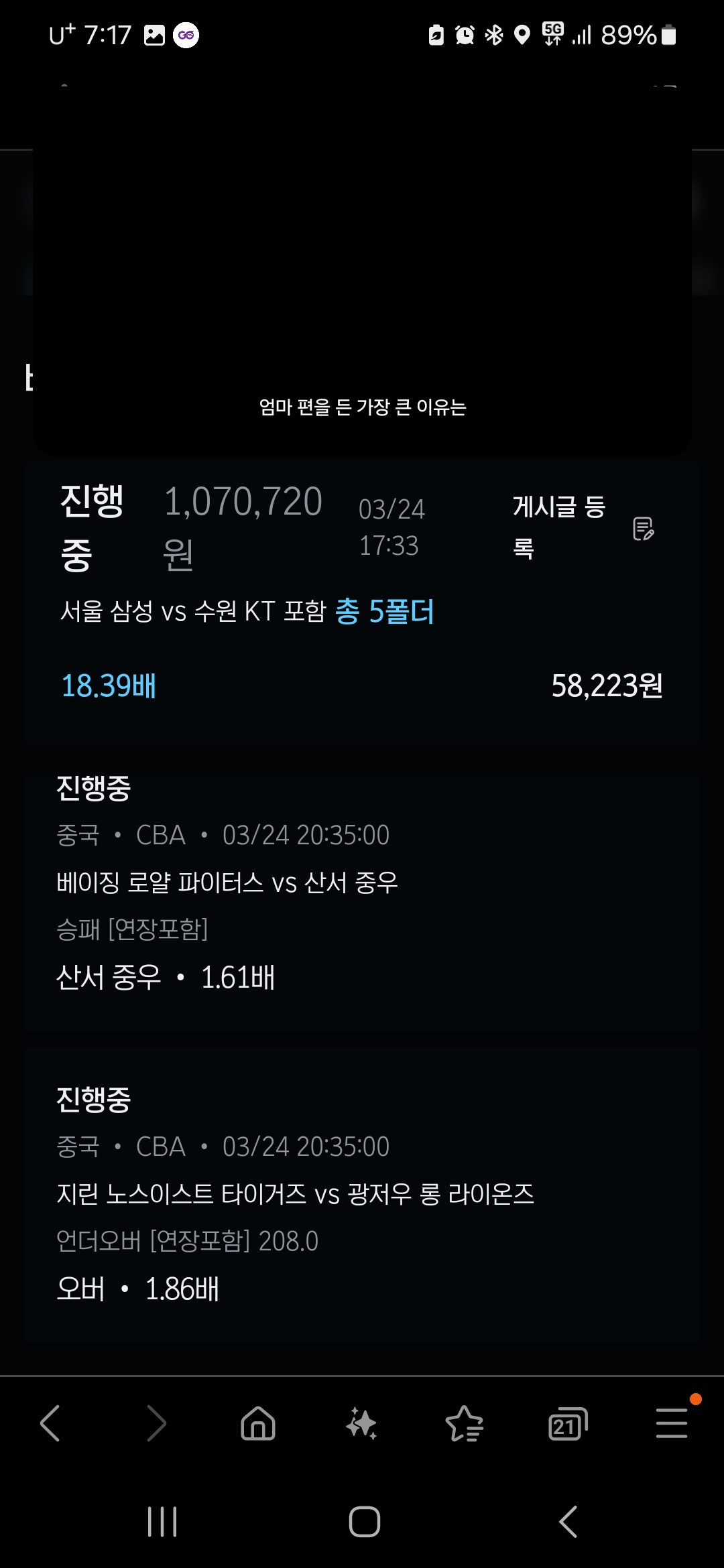The width and height of the screenshot is (724, 1568).
Task: Open the 총 5폴더 bet details link
Action: coord(384,611)
